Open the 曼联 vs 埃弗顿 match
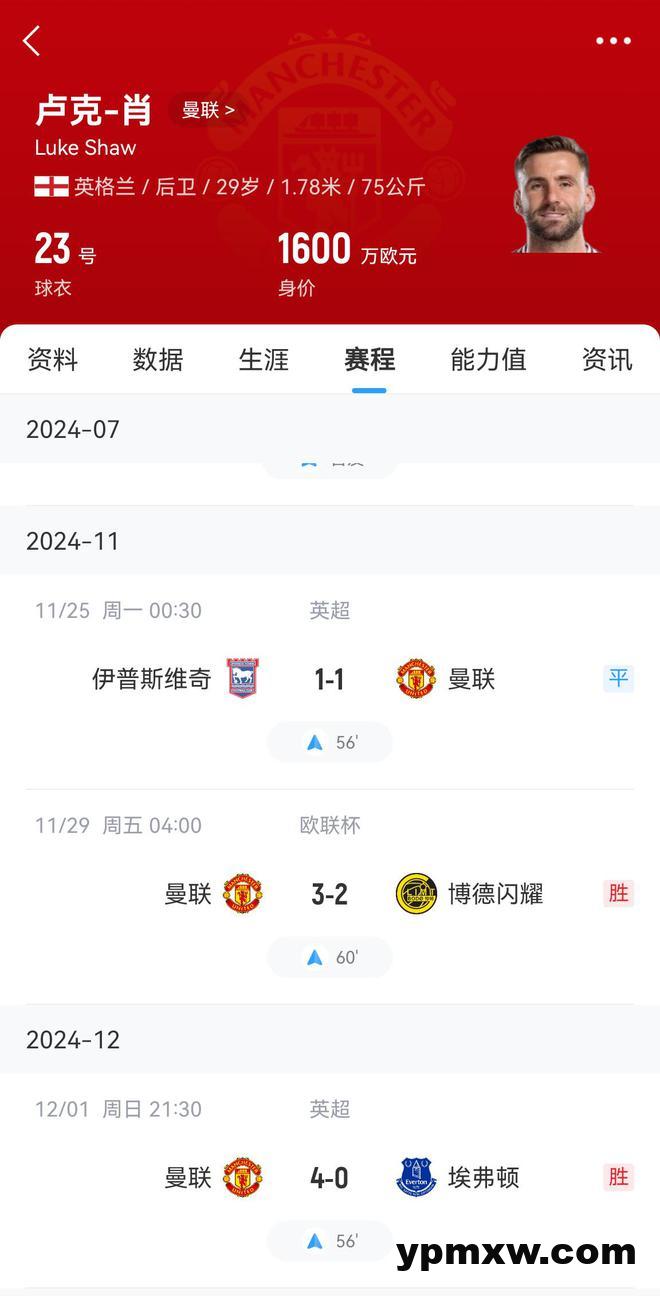The image size is (660, 1296). coord(330,1178)
